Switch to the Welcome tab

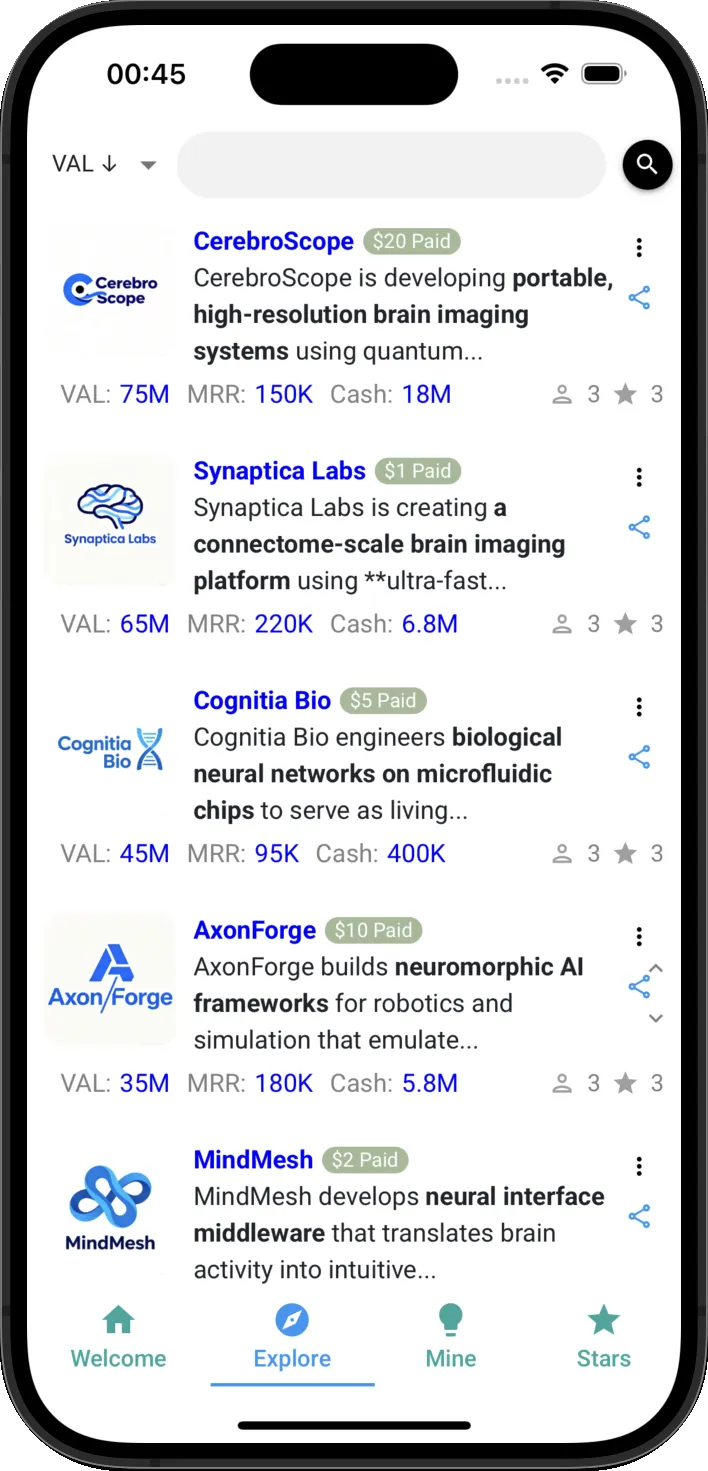point(118,1337)
